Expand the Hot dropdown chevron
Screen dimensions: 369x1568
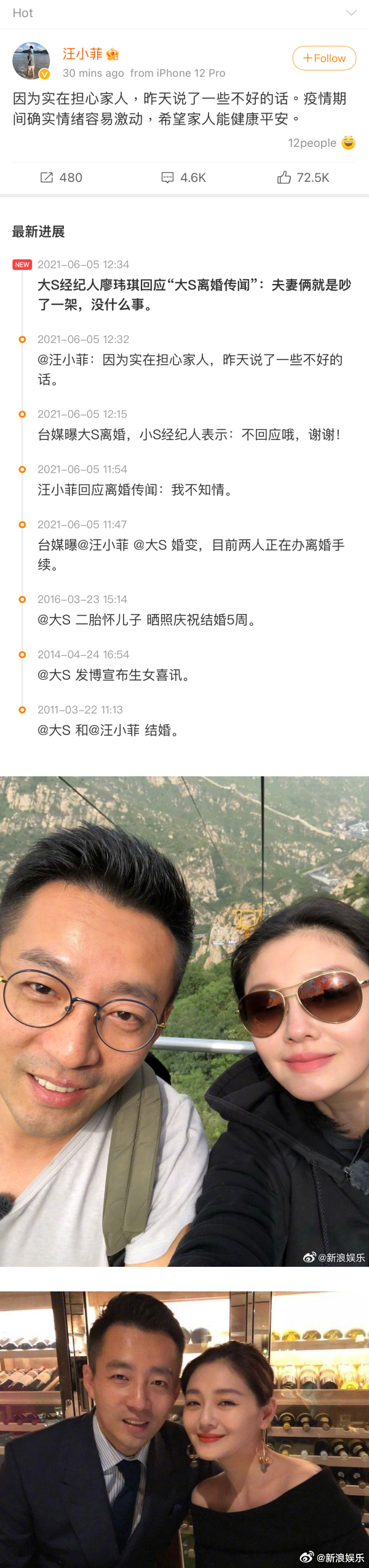(351, 13)
